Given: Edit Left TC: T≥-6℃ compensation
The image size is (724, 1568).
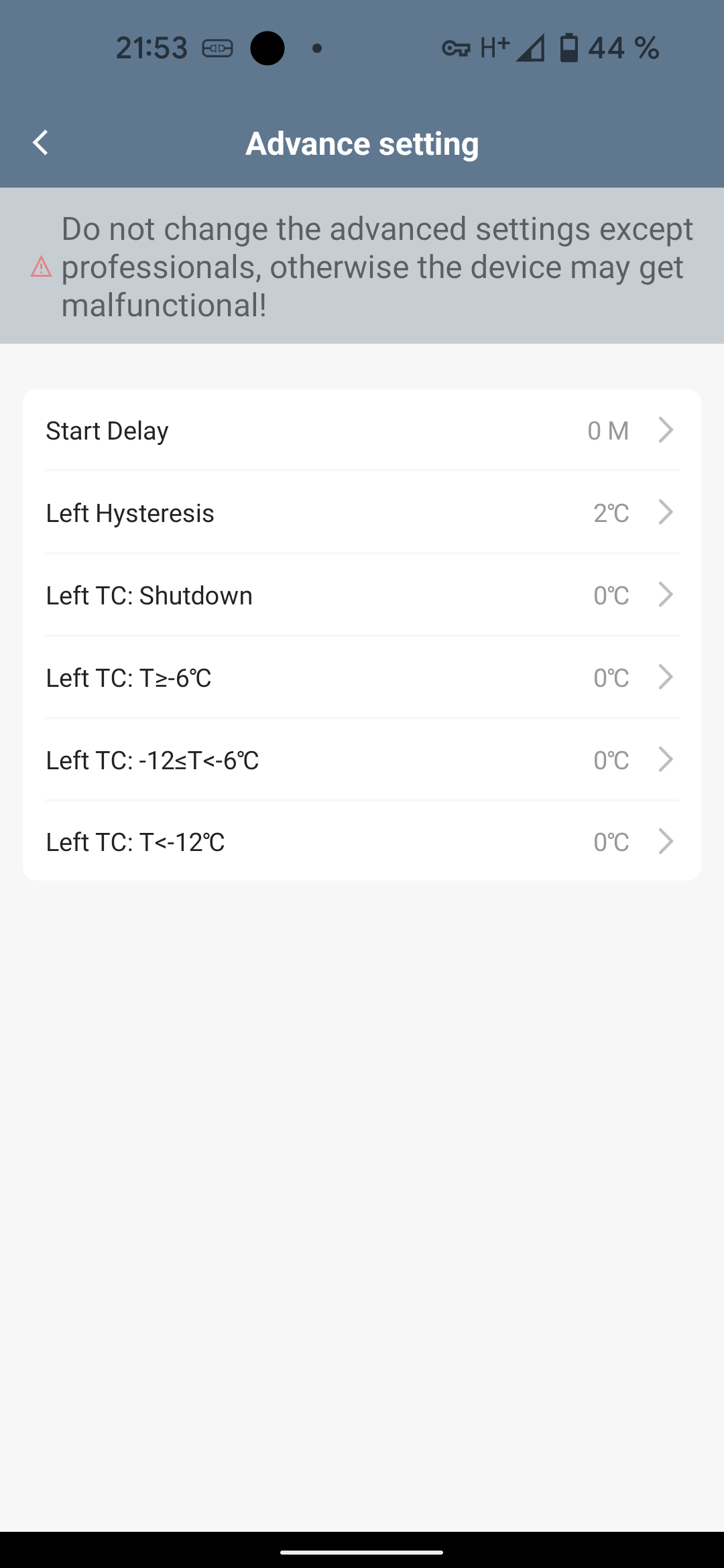Looking at the screenshot, I should coord(362,677).
